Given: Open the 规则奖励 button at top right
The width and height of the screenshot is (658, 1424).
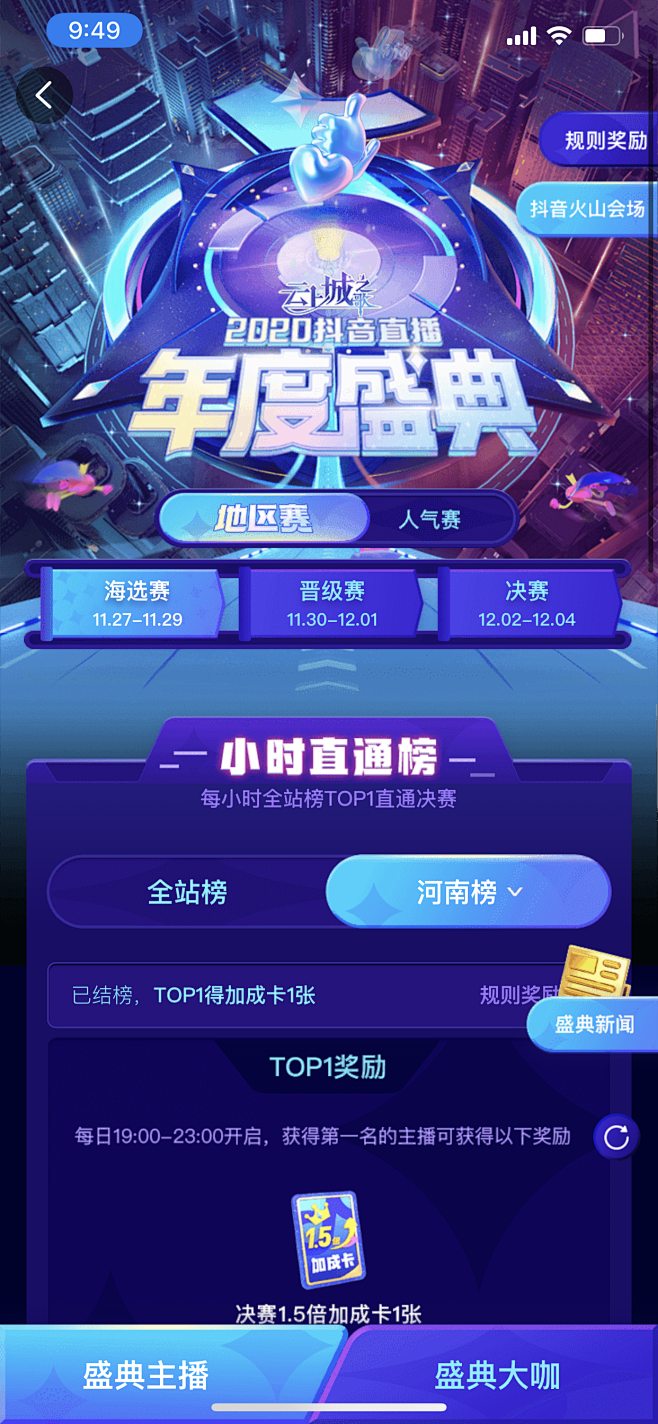Looking at the screenshot, I should tap(600, 140).
